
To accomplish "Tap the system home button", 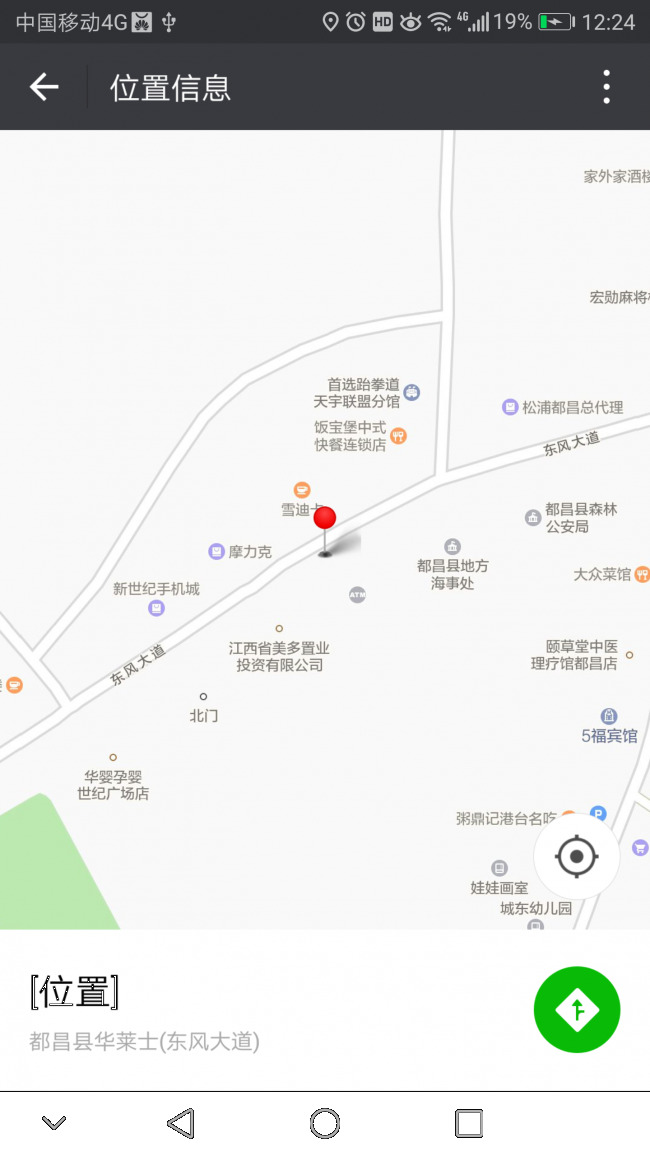I will (x=325, y=1124).
